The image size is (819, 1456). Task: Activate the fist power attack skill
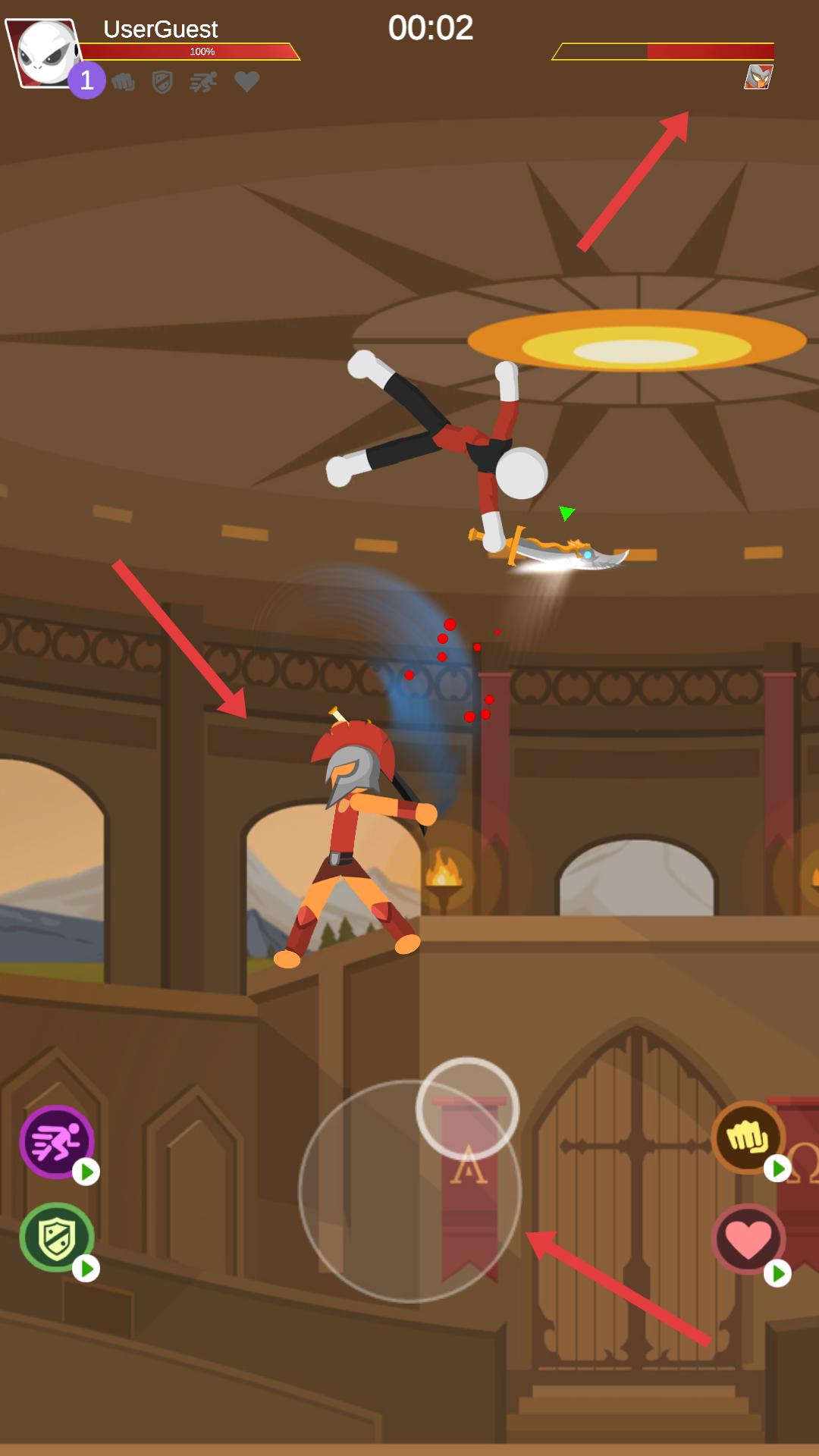pos(748,1137)
